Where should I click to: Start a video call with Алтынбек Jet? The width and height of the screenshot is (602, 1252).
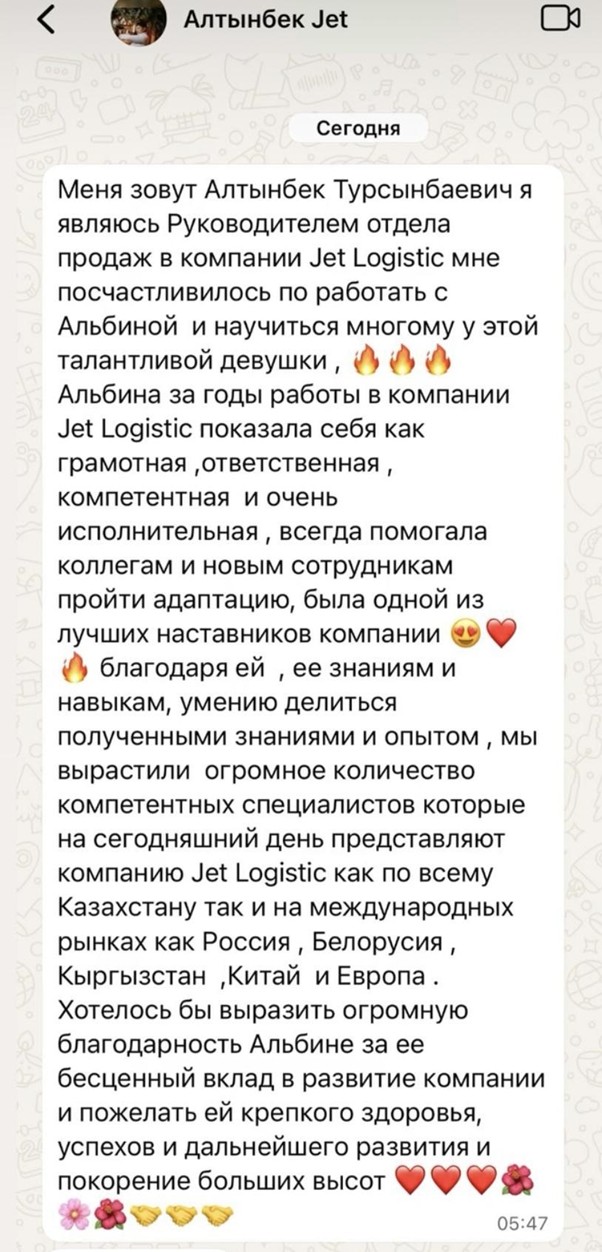[x=559, y=18]
